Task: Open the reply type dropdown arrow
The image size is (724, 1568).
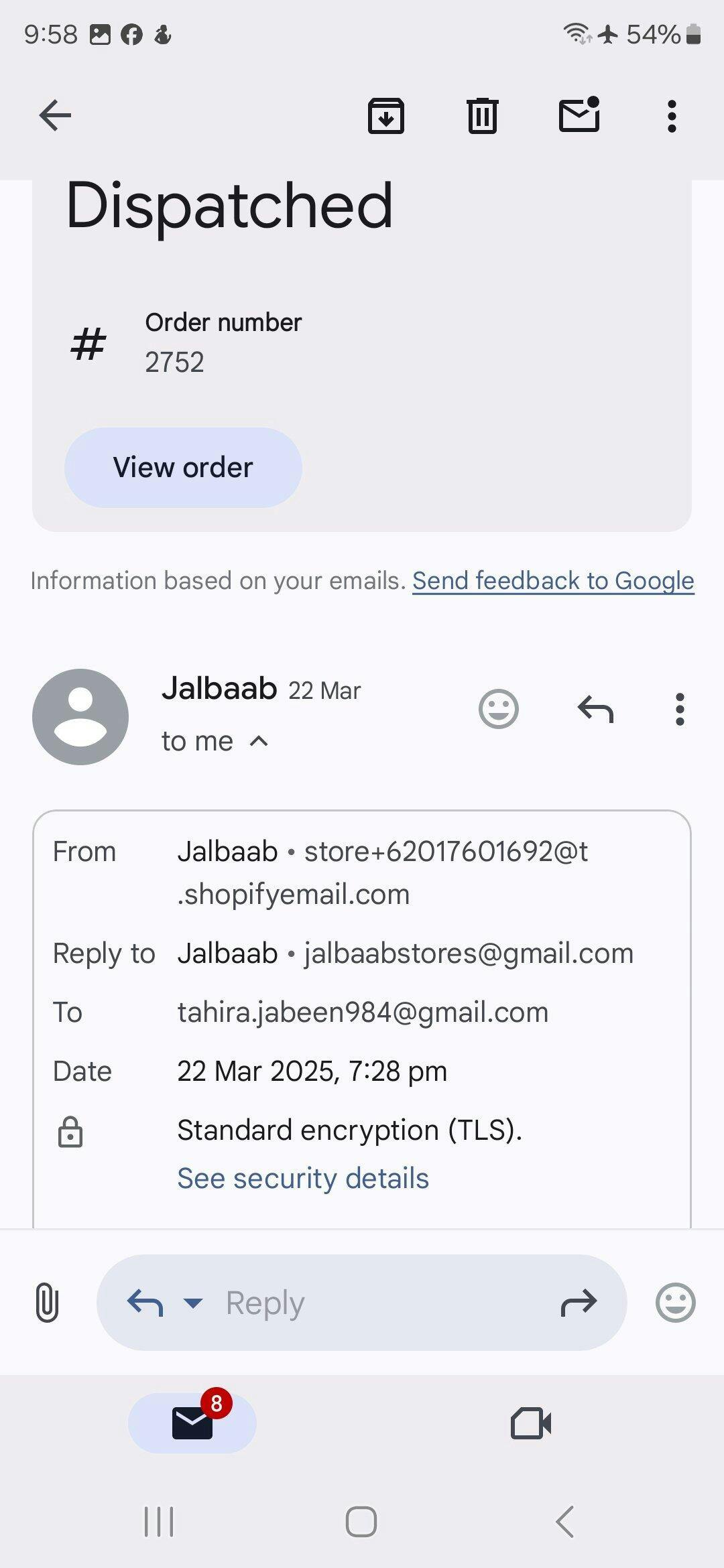Action: (193, 1303)
